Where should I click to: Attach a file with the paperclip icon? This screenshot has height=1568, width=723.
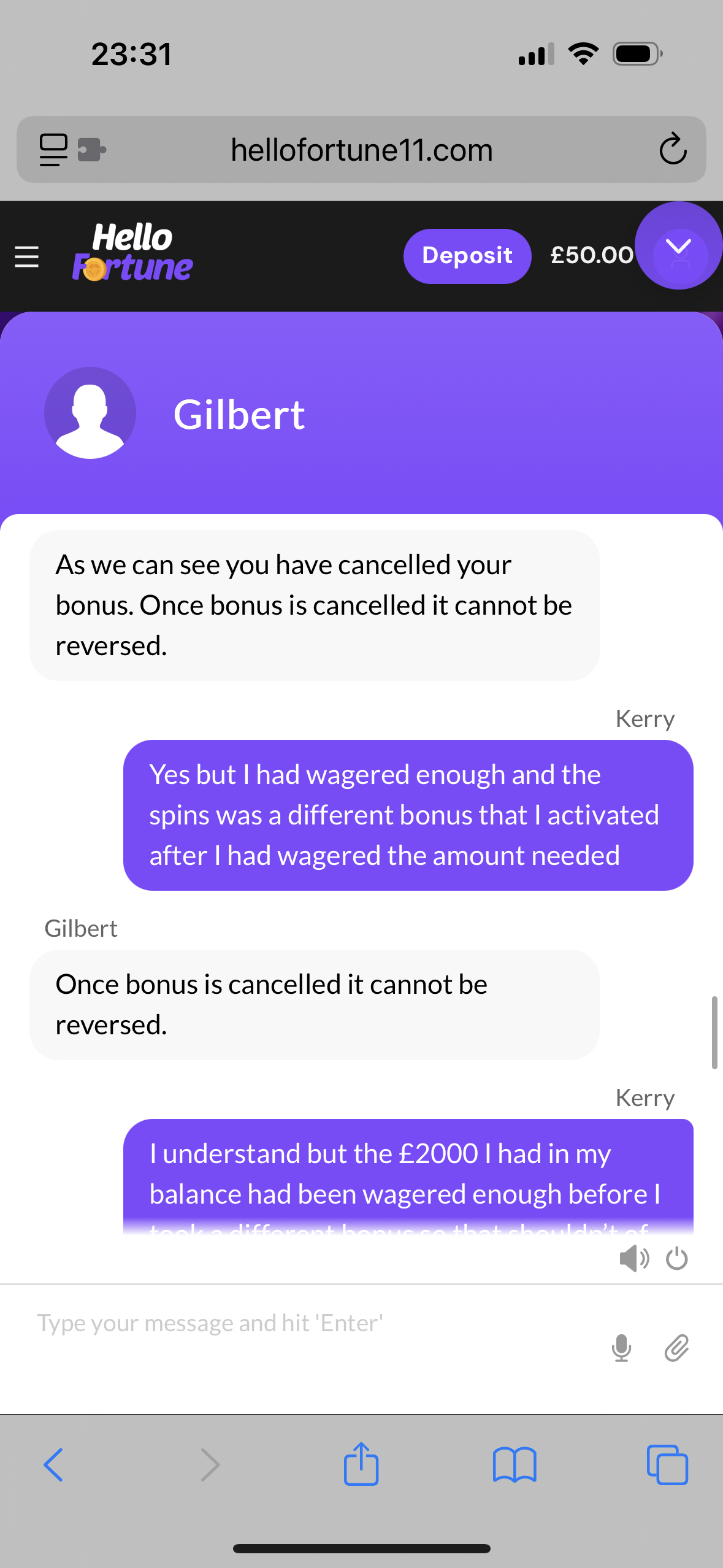676,1348
